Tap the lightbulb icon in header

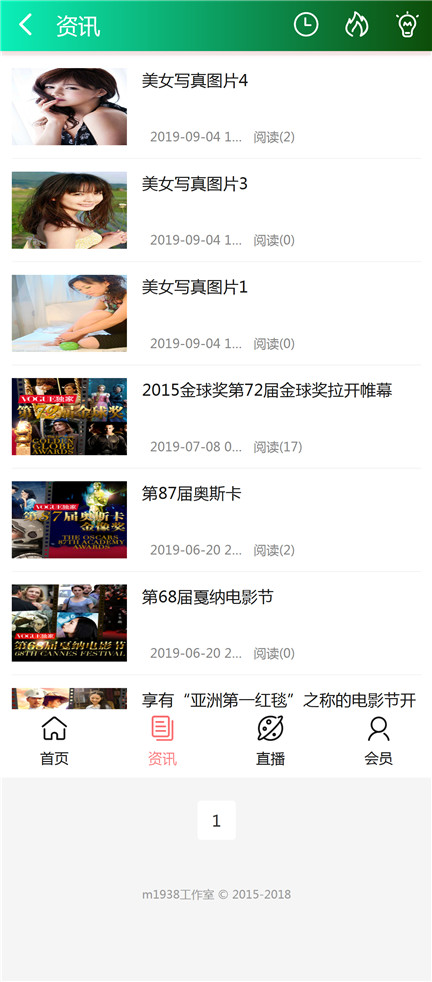[408, 25]
